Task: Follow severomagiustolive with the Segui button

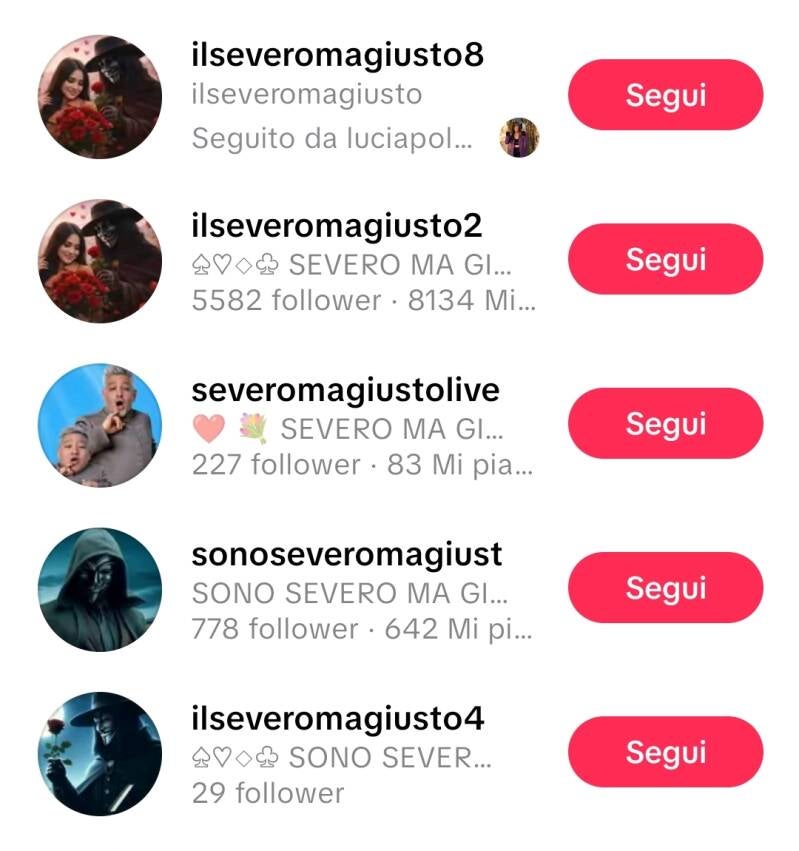Action: 665,423
